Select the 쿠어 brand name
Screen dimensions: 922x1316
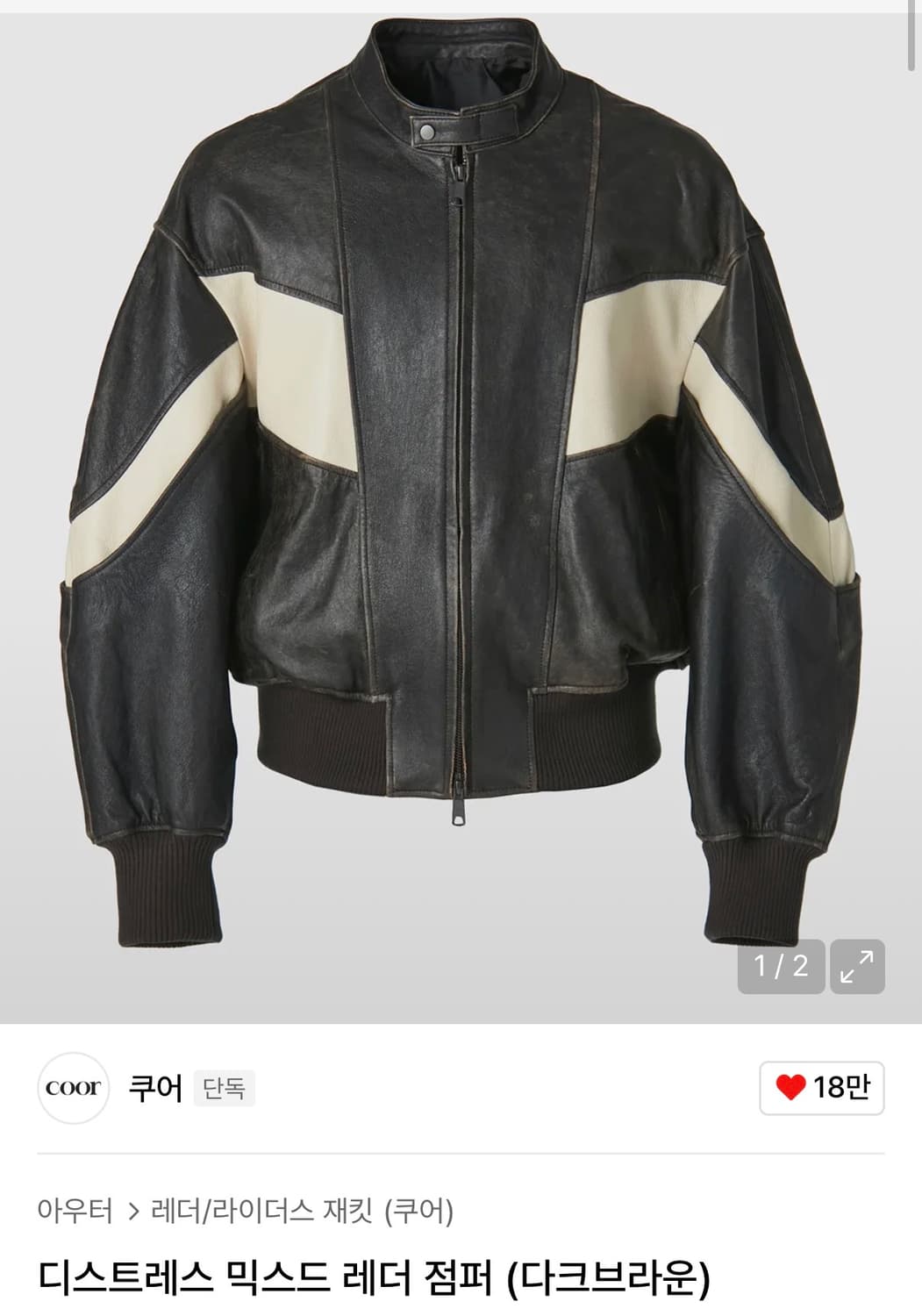coord(158,1086)
